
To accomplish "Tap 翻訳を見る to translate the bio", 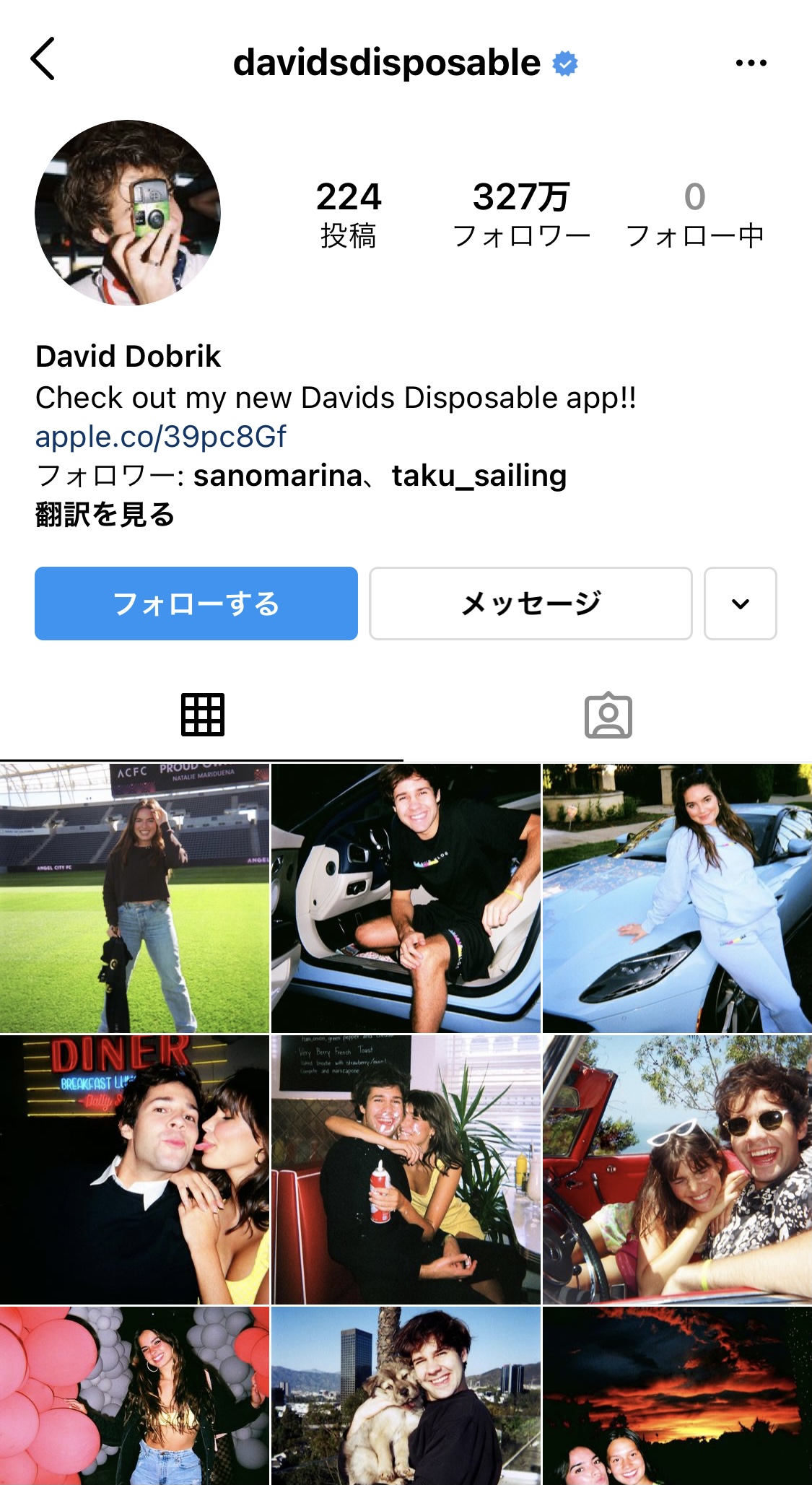I will pyautogui.click(x=105, y=515).
